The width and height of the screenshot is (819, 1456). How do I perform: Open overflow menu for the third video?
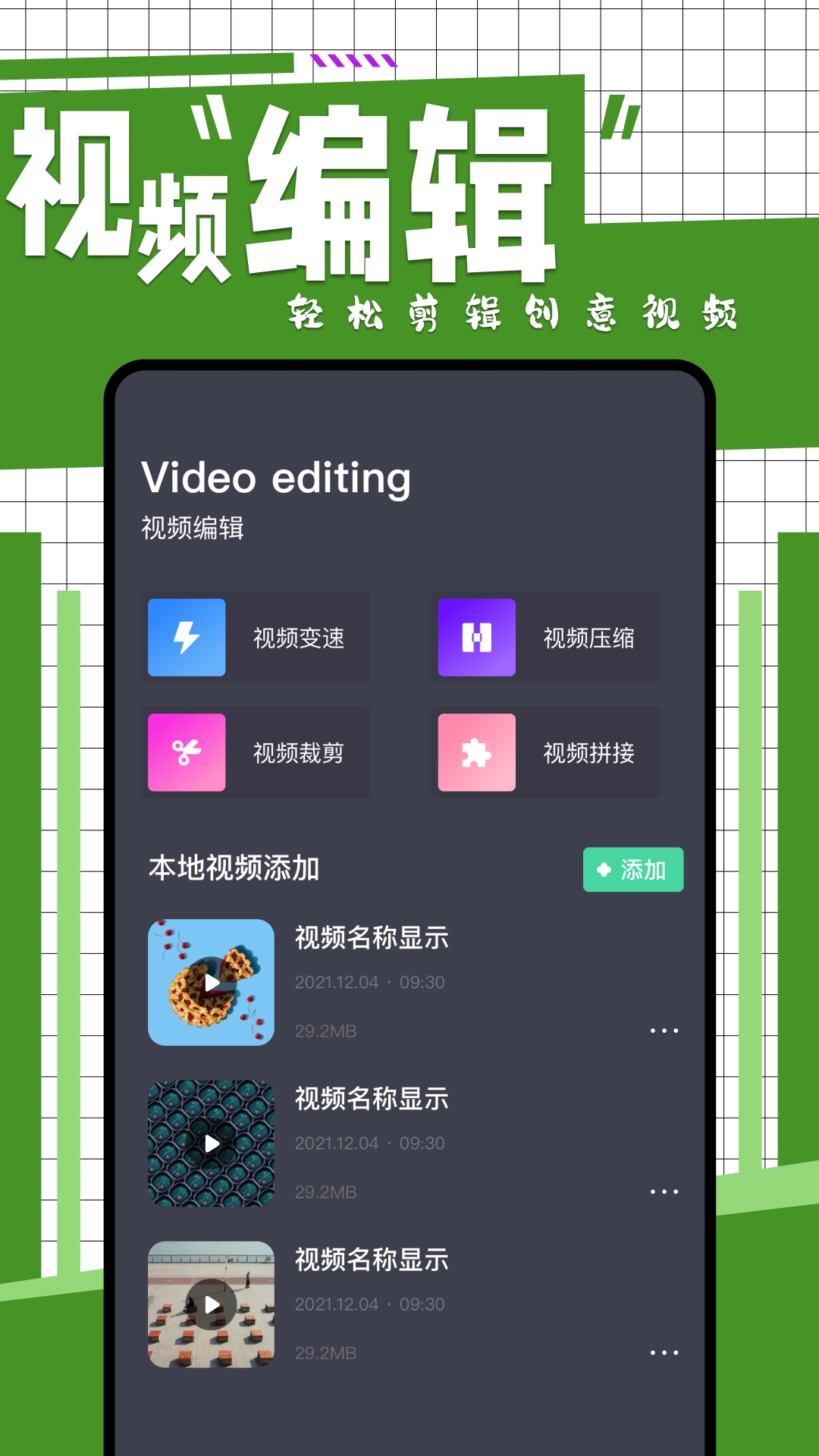(x=665, y=1351)
